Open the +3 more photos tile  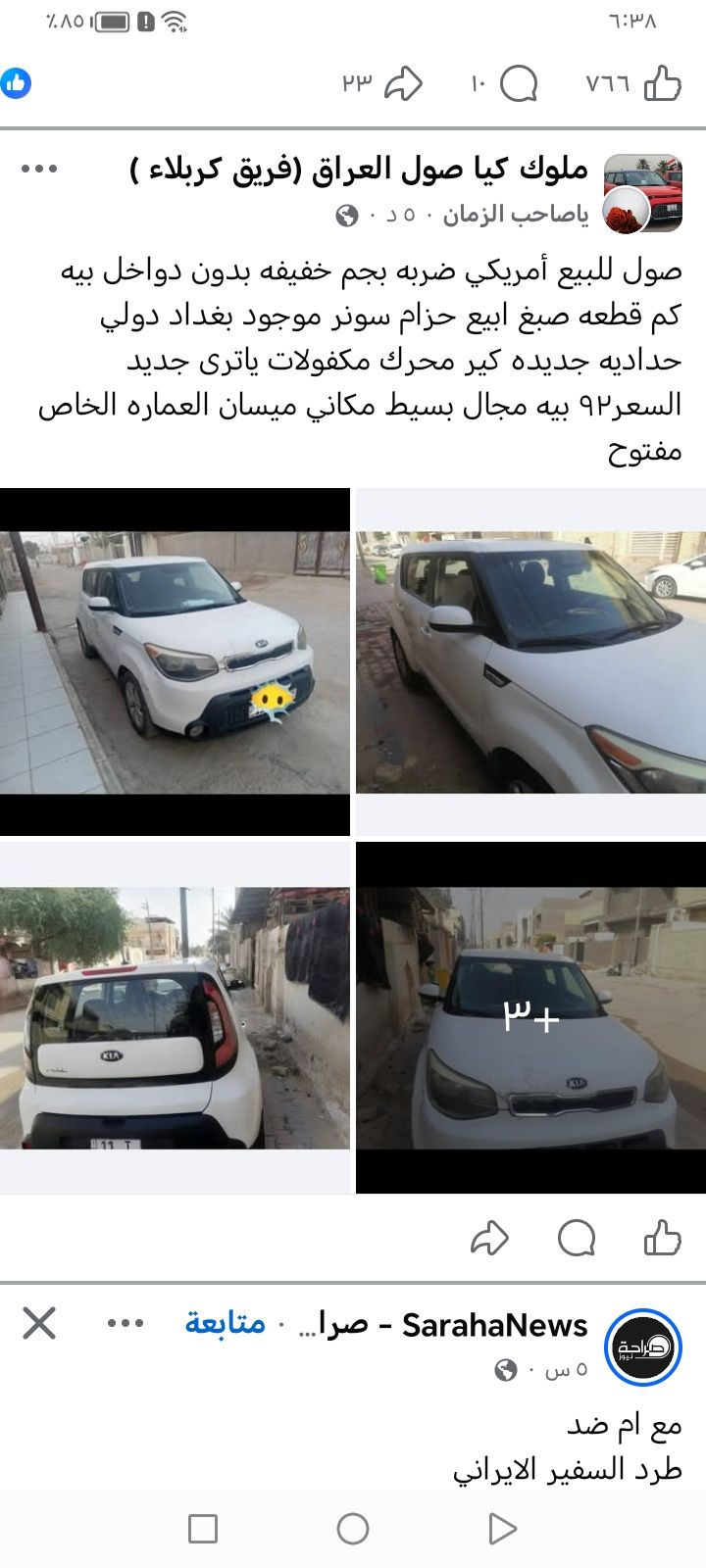530,1017
